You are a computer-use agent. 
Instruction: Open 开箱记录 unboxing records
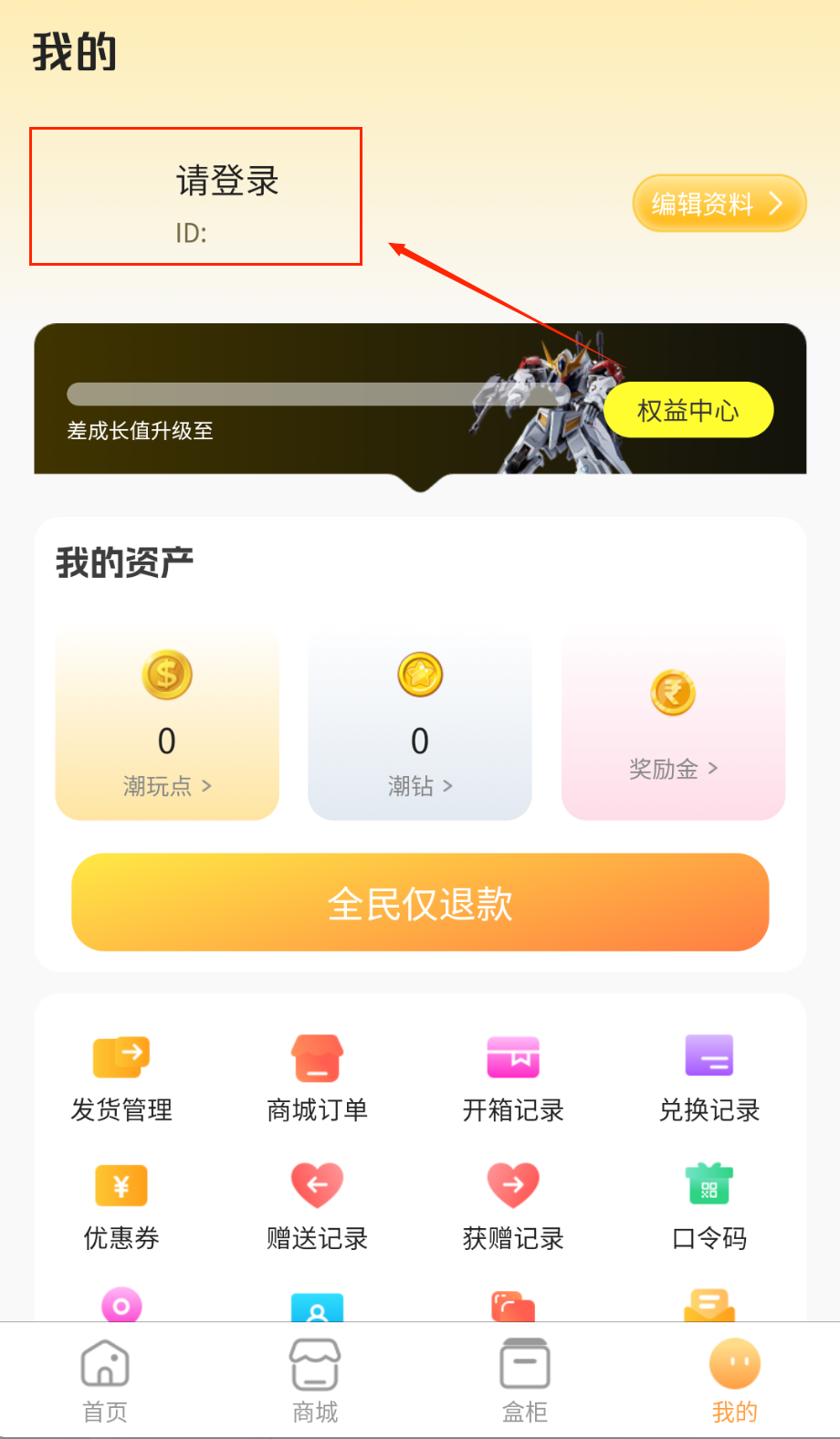coord(513,1079)
